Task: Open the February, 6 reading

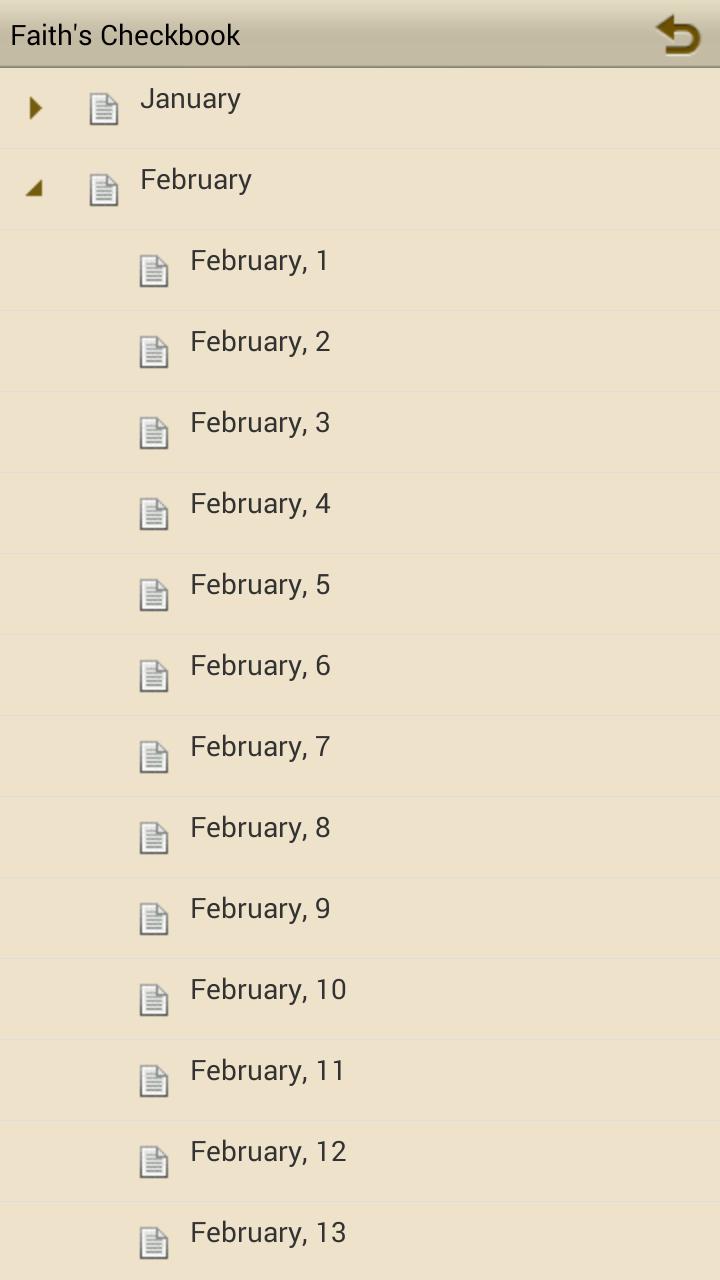Action: 259,667
